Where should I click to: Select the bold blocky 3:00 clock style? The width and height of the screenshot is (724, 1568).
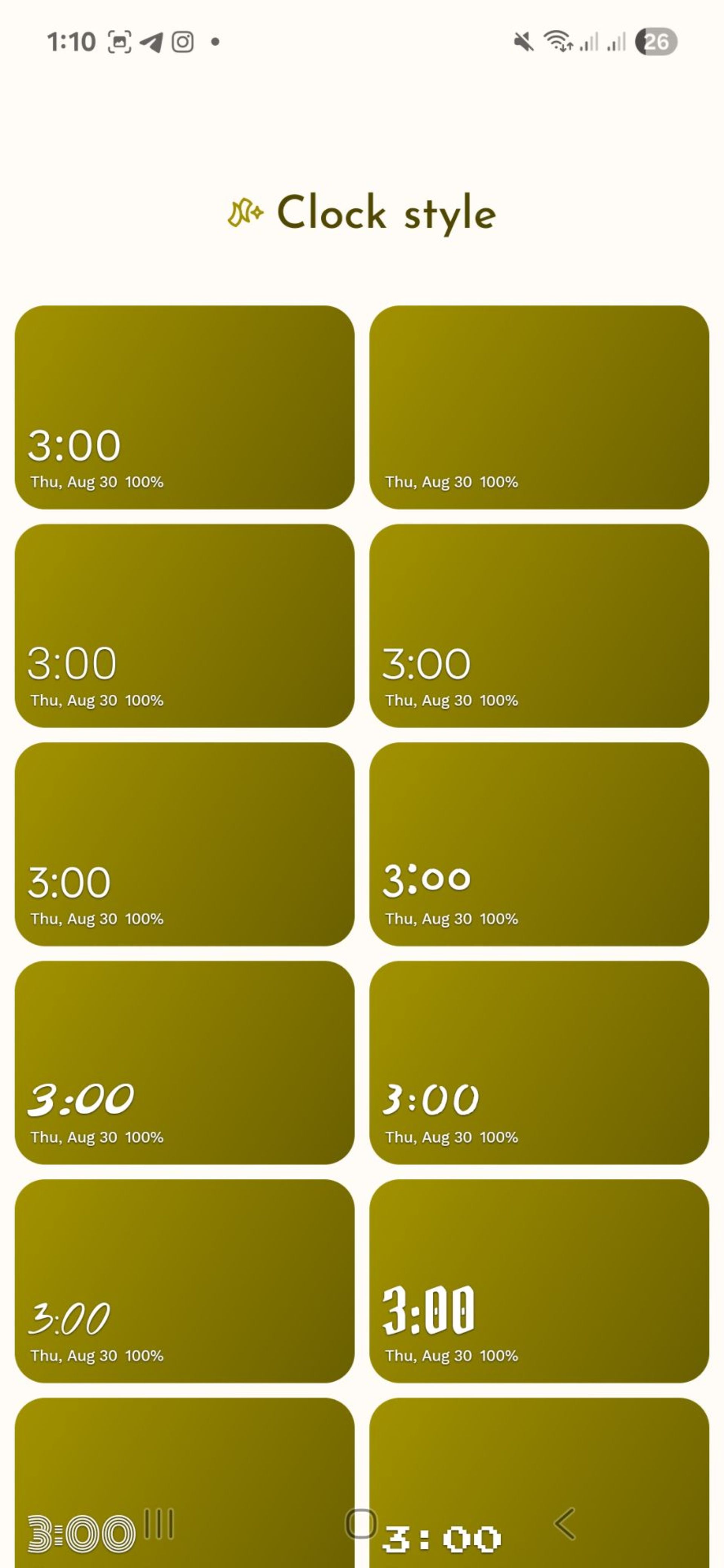pyautogui.click(x=538, y=1281)
